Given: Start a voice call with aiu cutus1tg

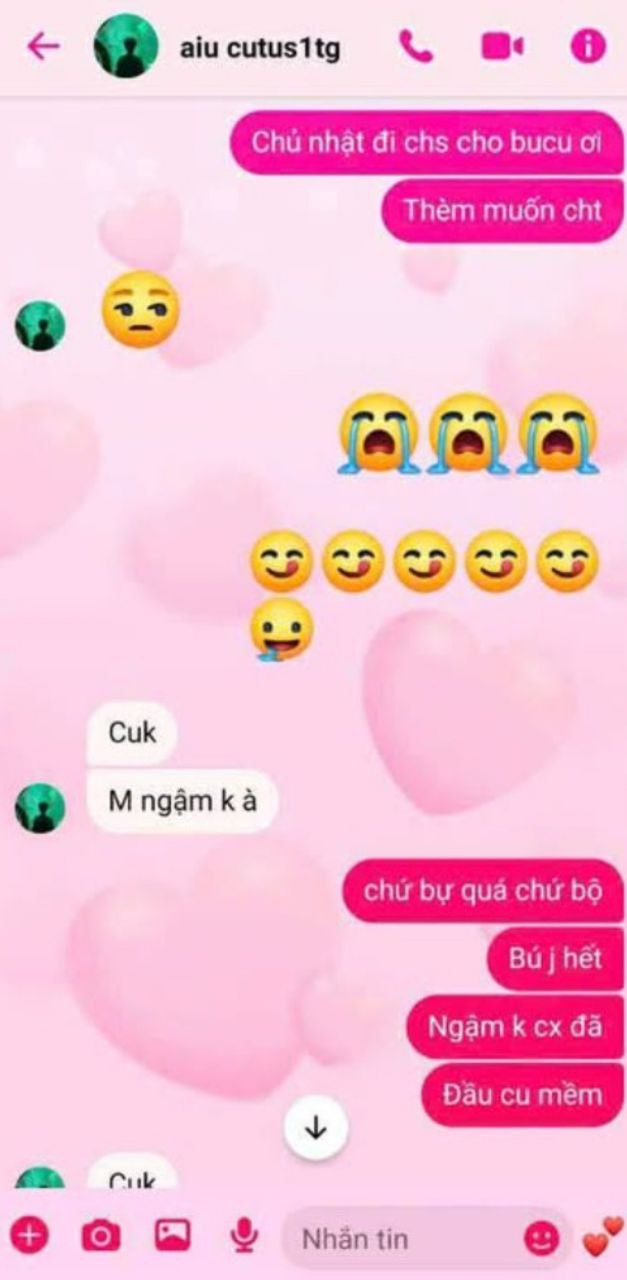Looking at the screenshot, I should coord(415,47).
